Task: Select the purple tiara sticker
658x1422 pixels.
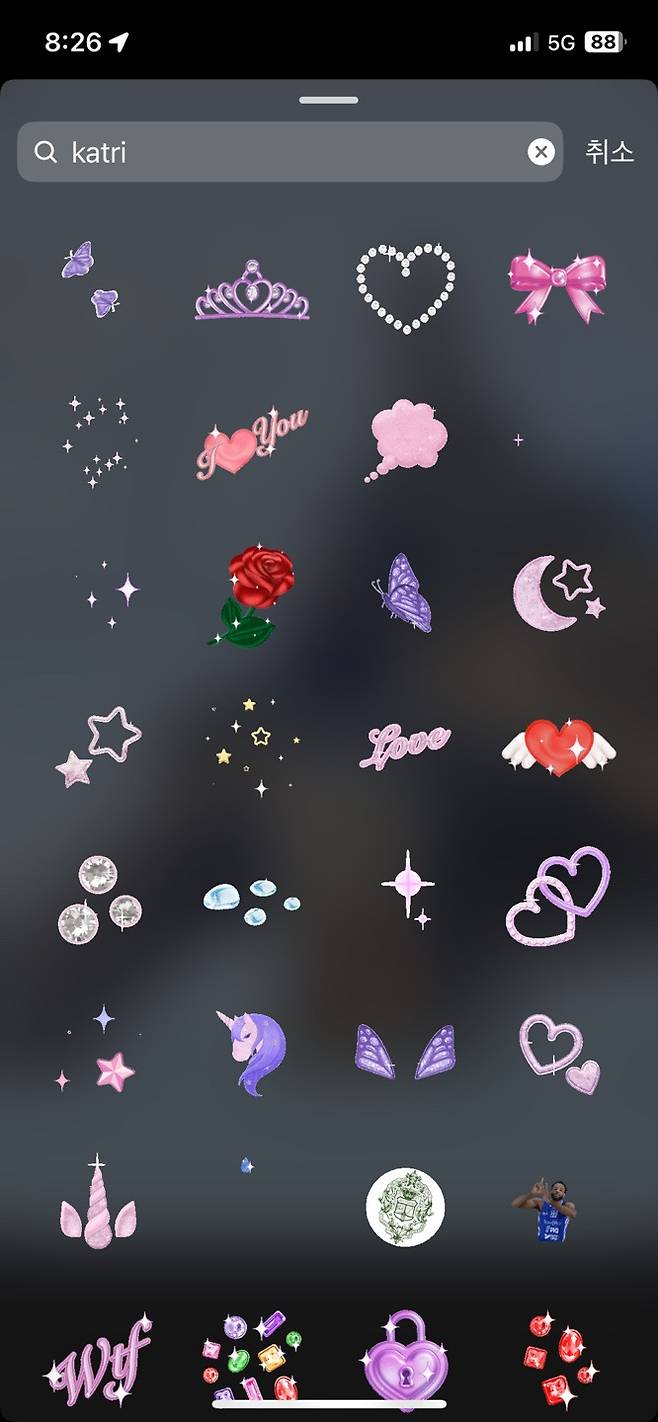Action: pos(252,291)
